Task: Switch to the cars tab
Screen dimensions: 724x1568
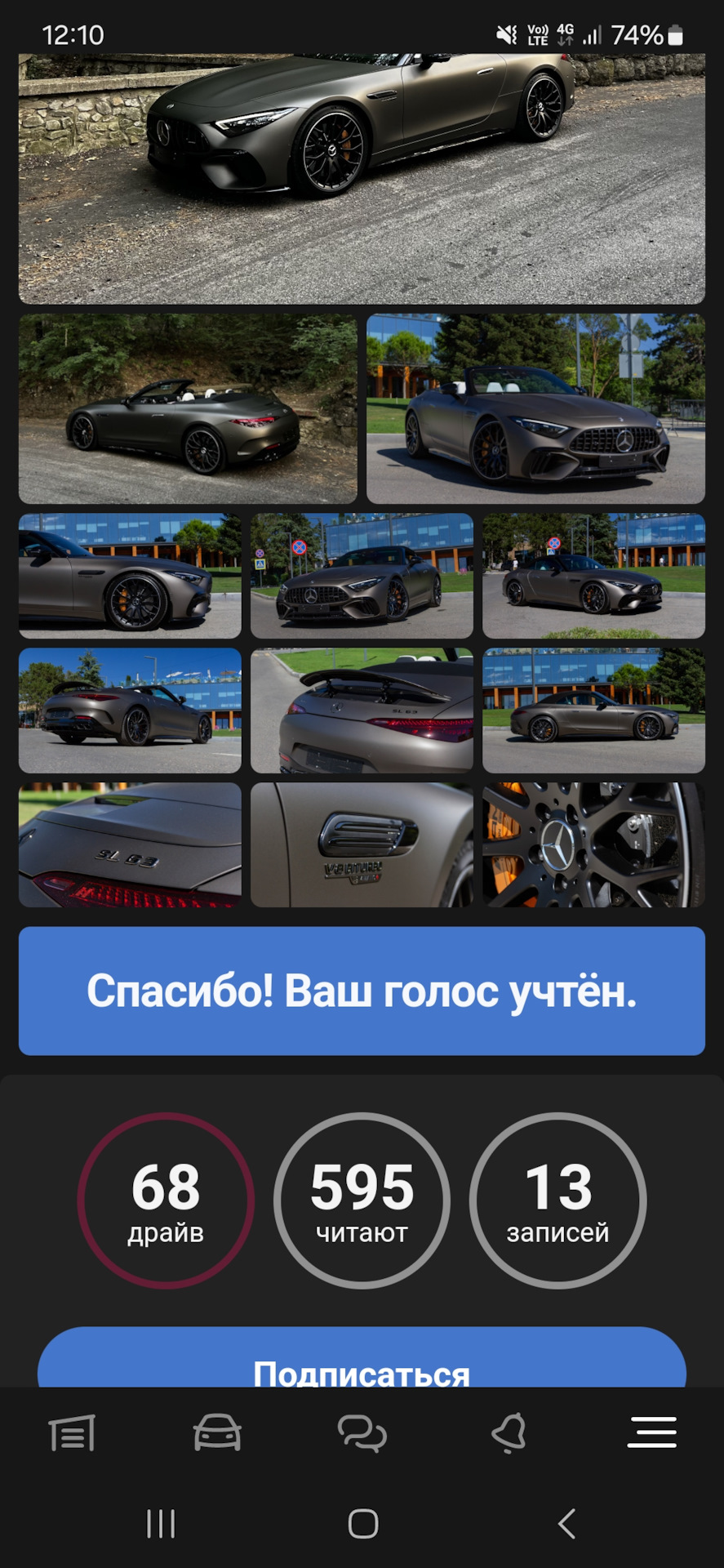Action: (217, 1433)
